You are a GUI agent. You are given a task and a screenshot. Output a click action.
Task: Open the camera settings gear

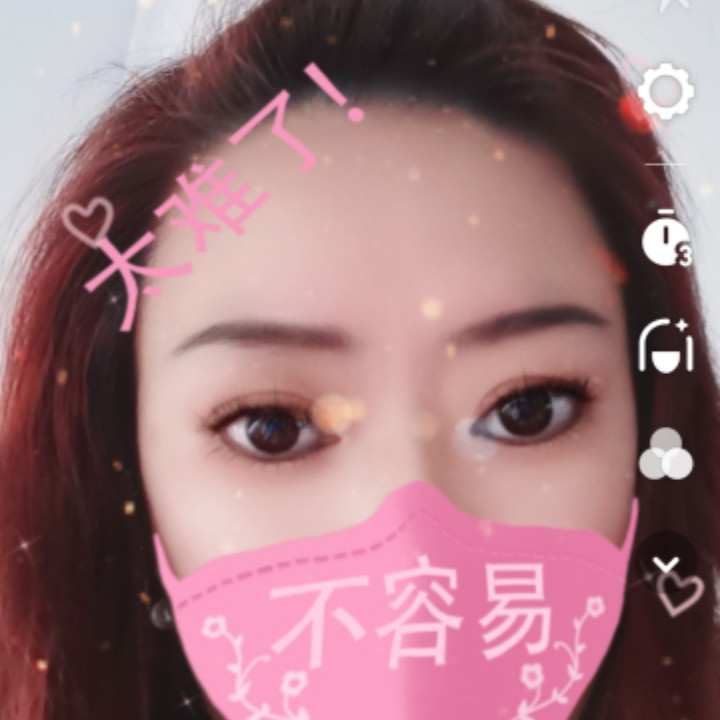click(x=666, y=91)
